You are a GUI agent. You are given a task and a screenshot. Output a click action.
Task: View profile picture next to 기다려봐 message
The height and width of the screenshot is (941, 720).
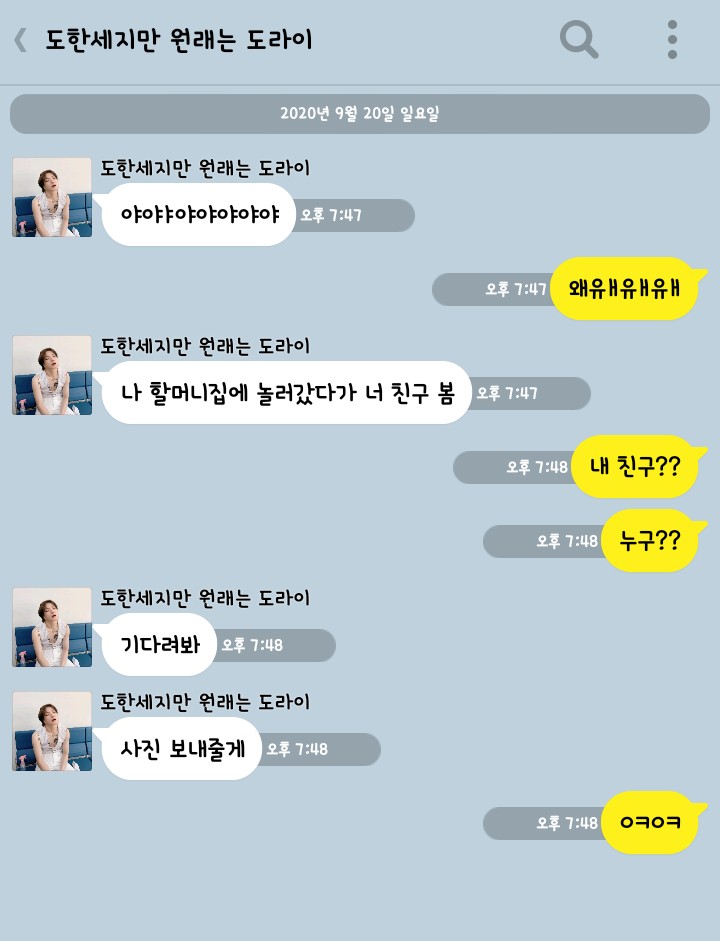click(x=52, y=627)
